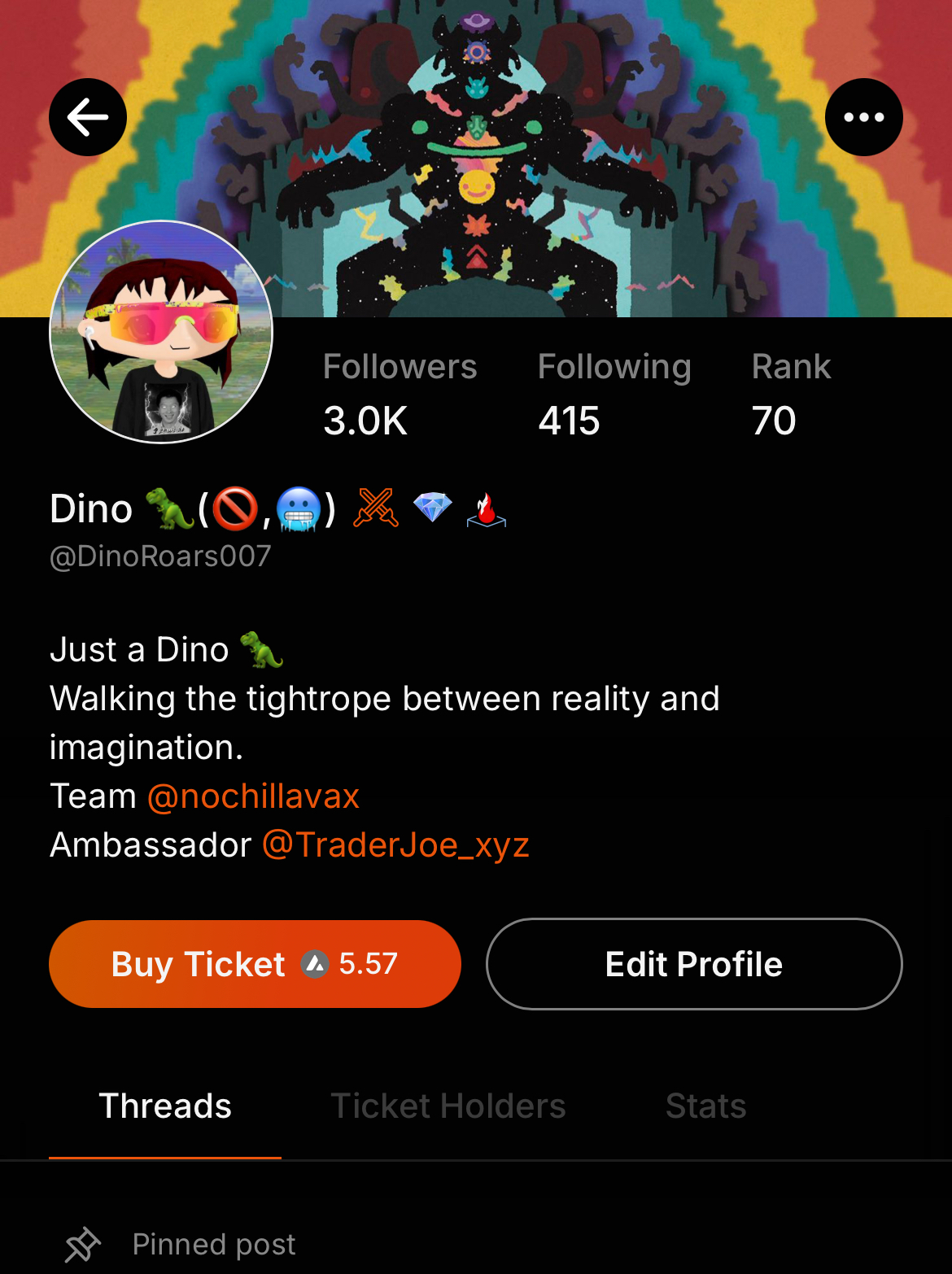Select the Stats tab
This screenshot has height=1274, width=952.
tap(705, 1106)
